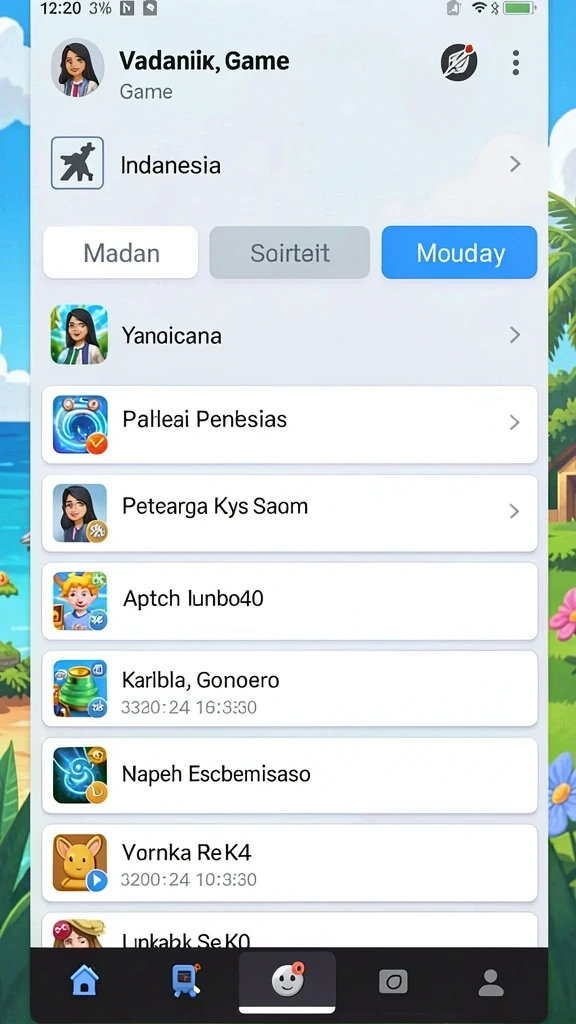Select the Madan segment

pos(121,253)
